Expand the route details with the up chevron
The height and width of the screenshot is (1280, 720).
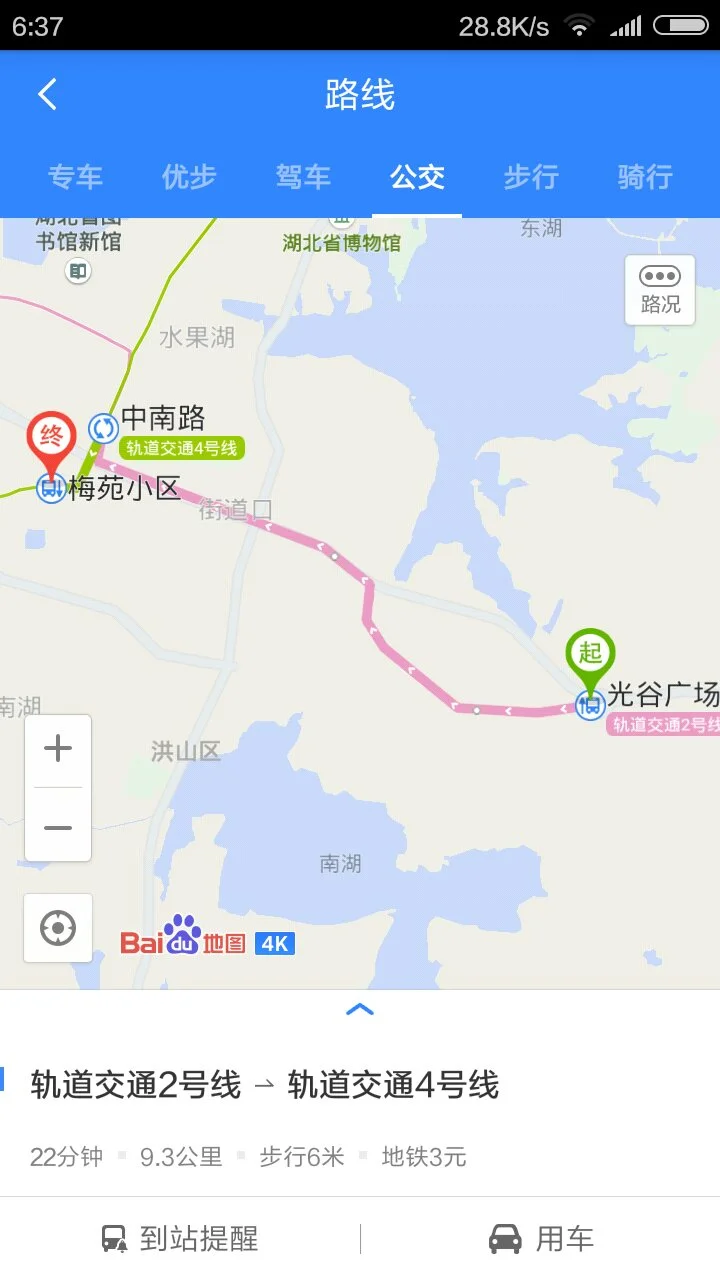(x=360, y=1009)
